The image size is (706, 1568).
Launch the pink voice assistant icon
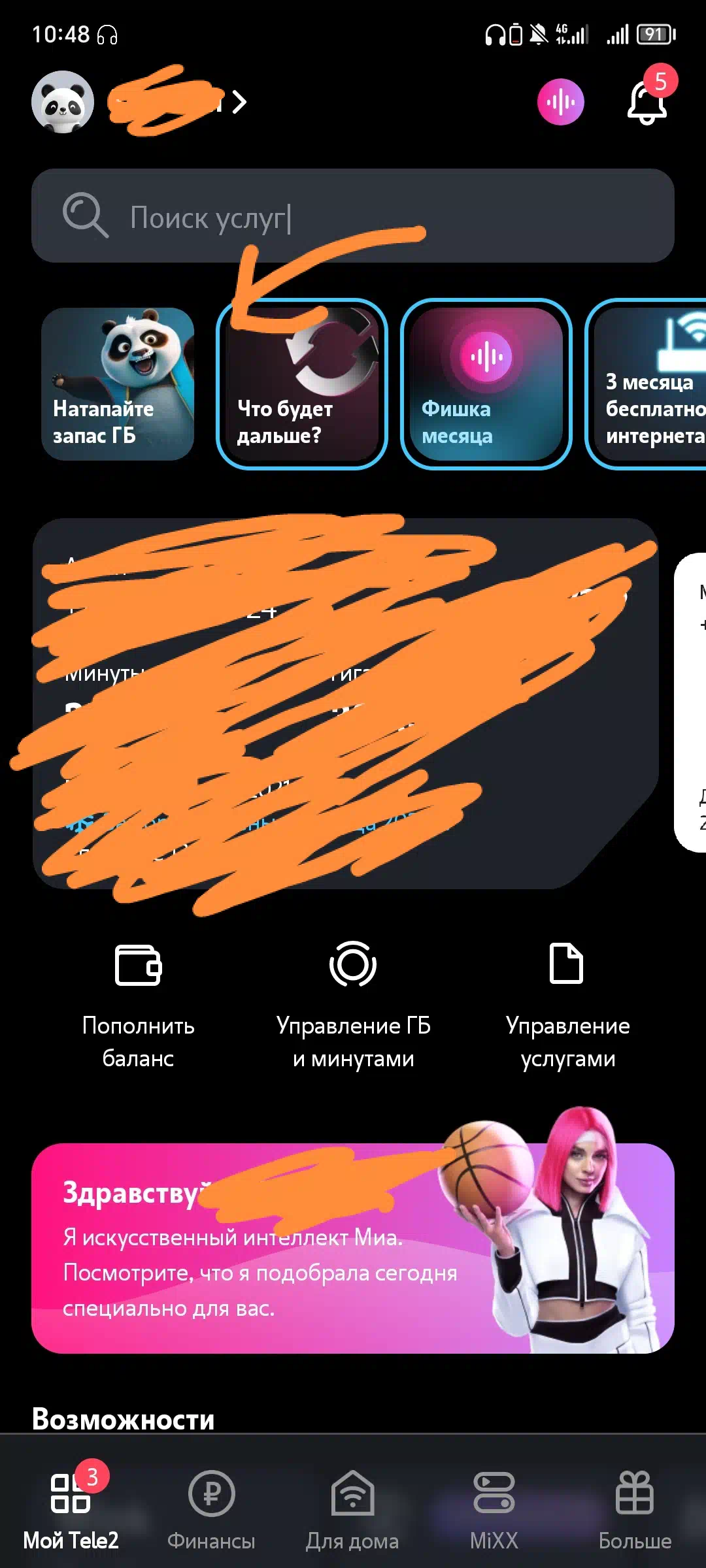click(x=561, y=102)
